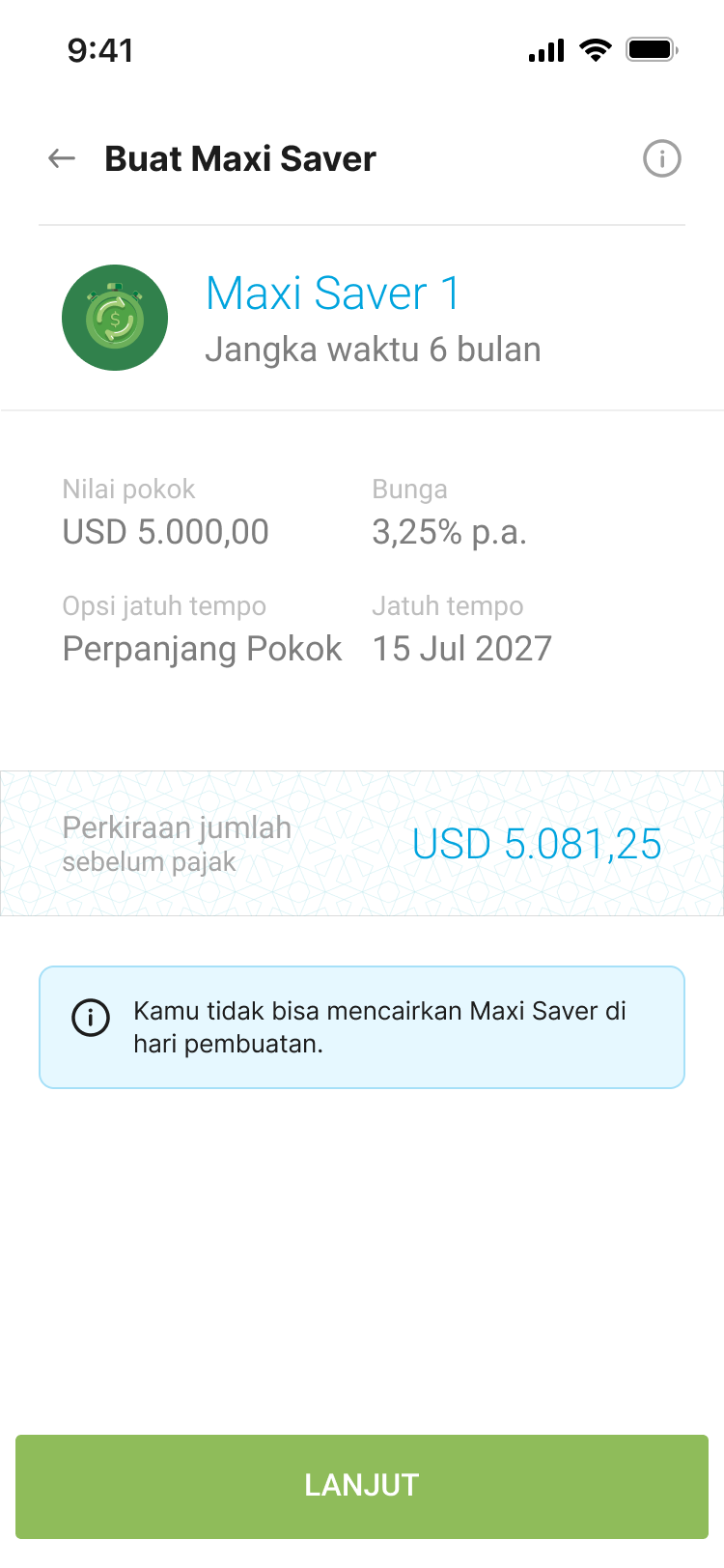This screenshot has width=724, height=1568.
Task: Tap the LANJUT button to continue
Action: click(362, 1486)
